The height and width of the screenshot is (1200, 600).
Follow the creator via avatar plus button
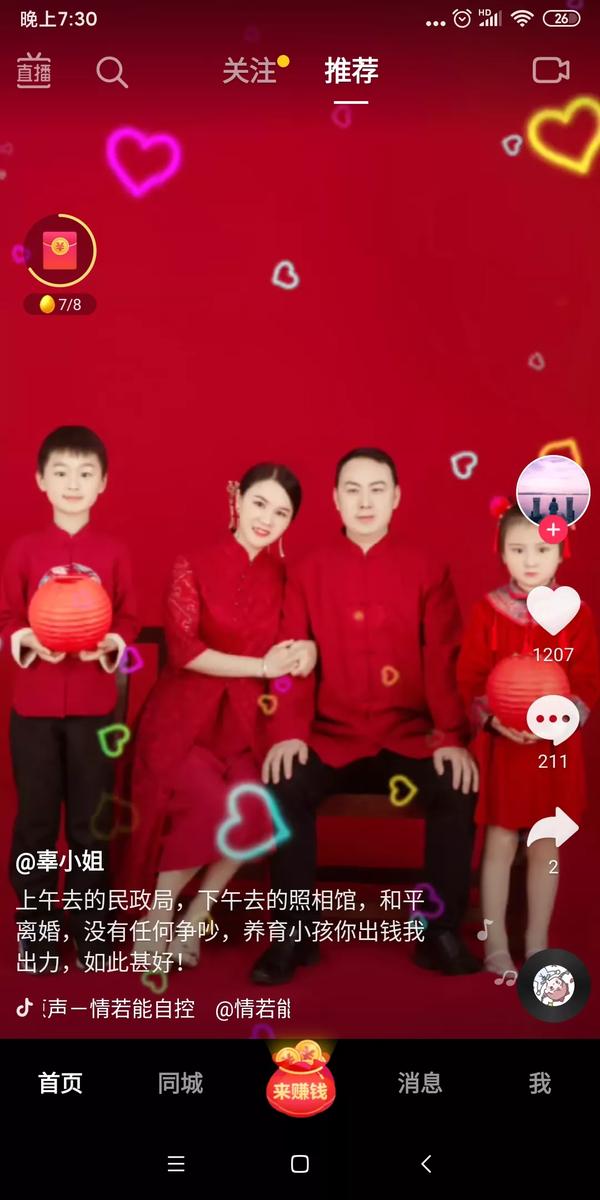point(553,530)
